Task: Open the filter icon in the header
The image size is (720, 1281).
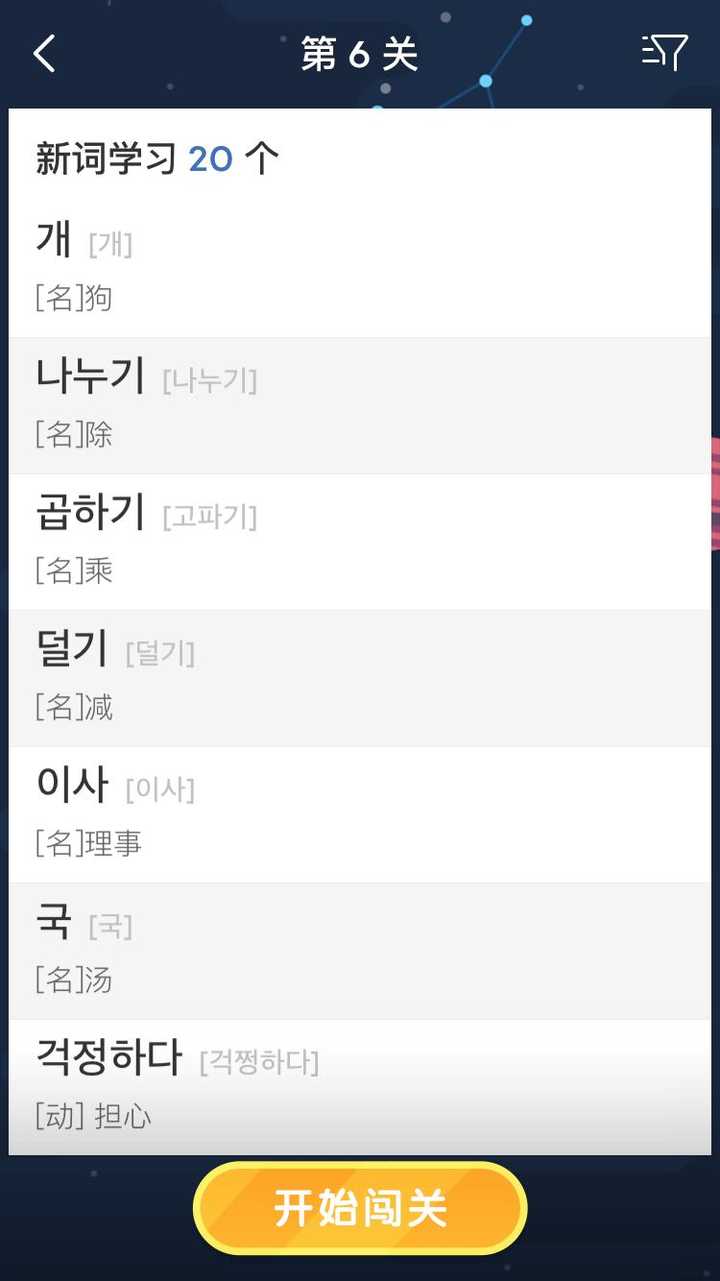Action: point(664,53)
